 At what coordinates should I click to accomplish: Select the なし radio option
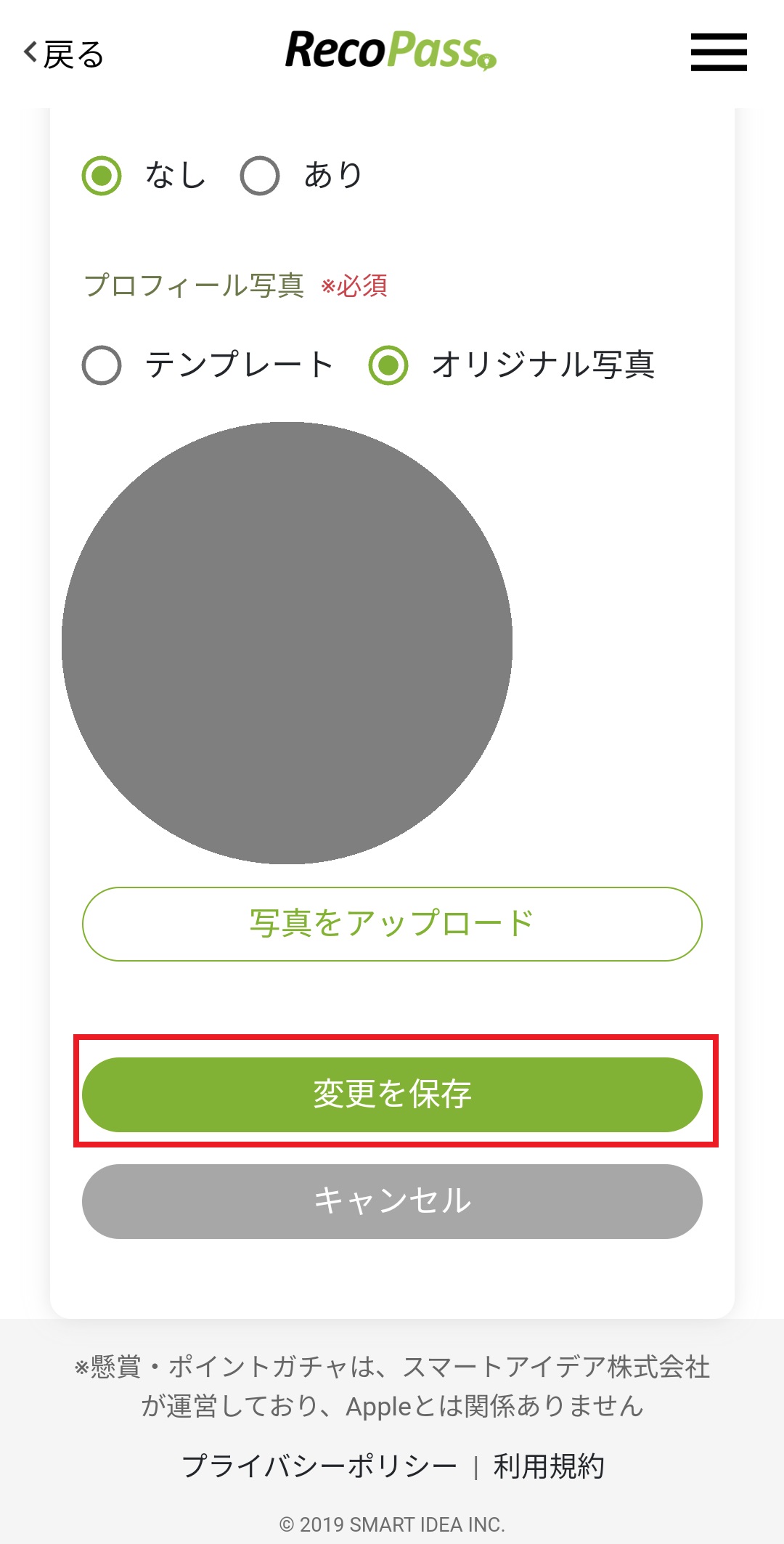coord(102,176)
